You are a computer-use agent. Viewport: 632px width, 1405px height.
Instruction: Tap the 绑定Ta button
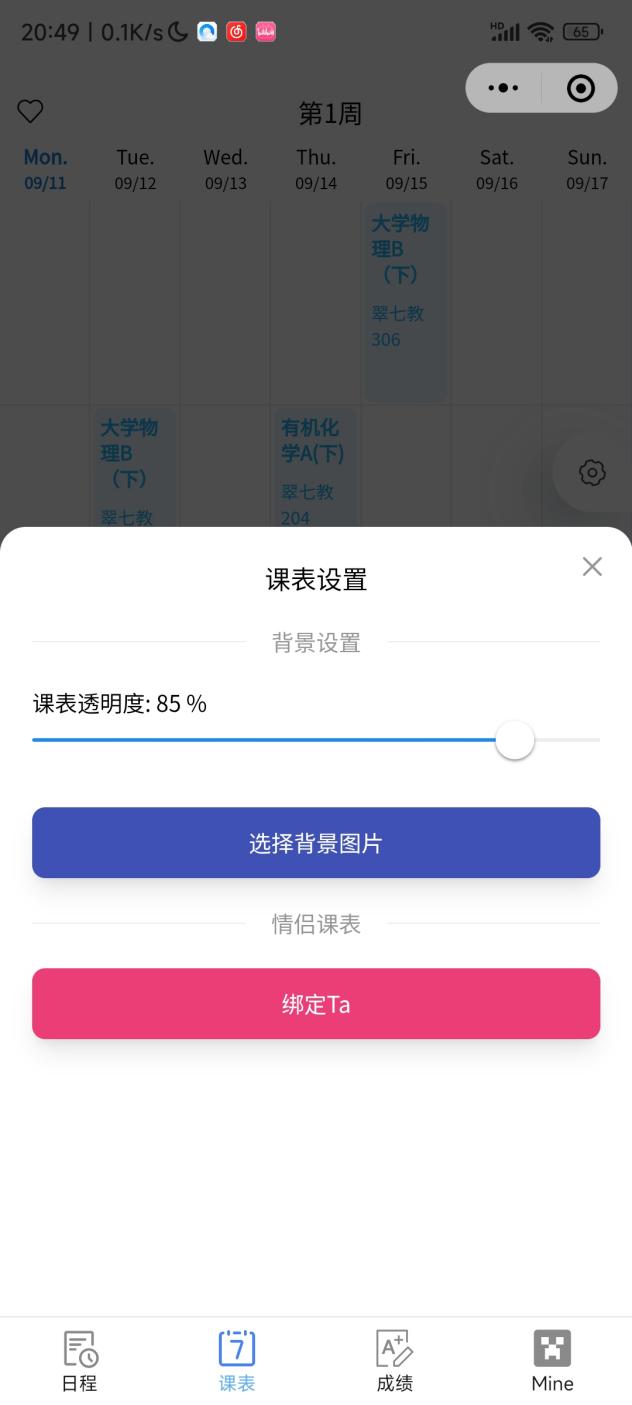coord(316,1004)
